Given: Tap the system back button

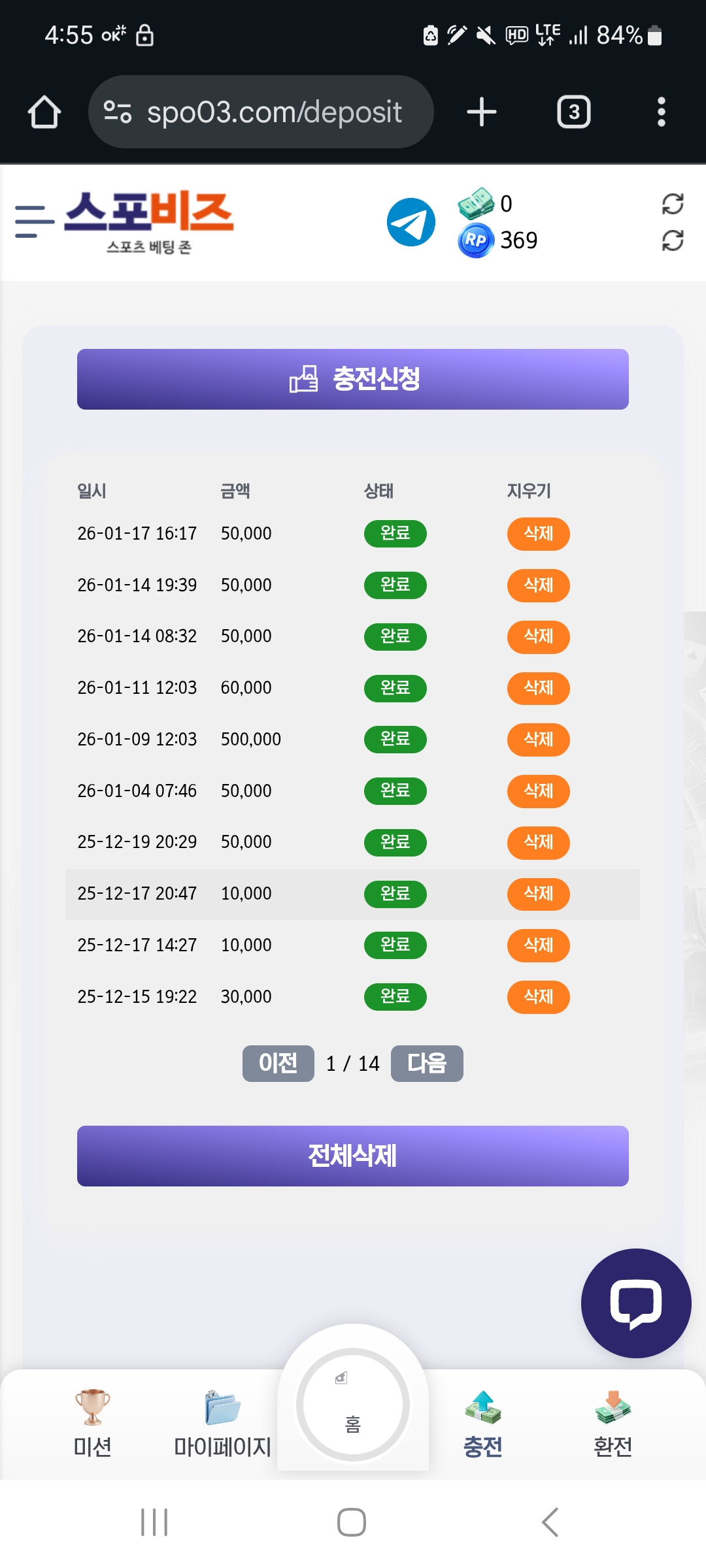Looking at the screenshot, I should 550,1522.
